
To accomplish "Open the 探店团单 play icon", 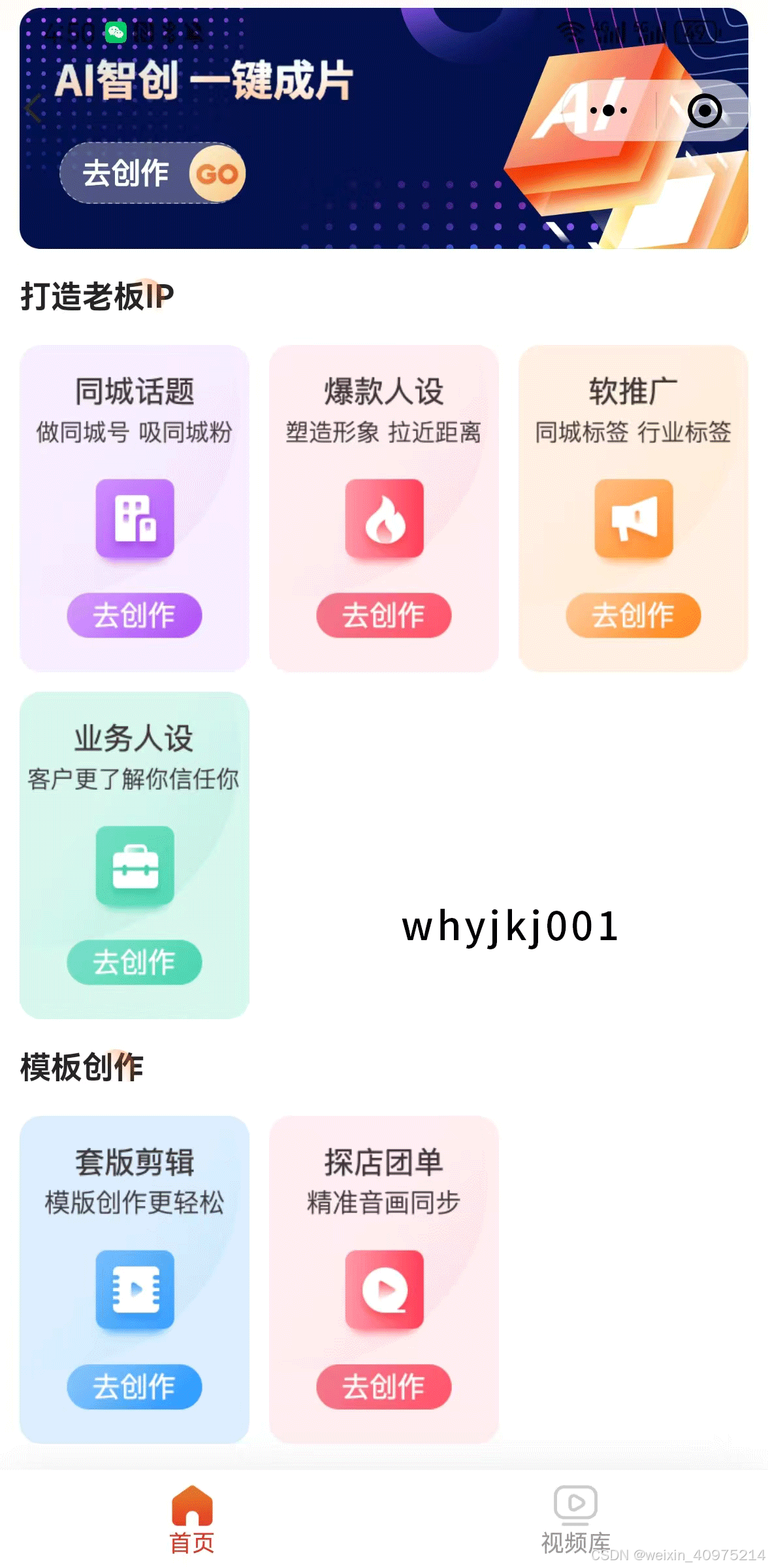I will [385, 1290].
